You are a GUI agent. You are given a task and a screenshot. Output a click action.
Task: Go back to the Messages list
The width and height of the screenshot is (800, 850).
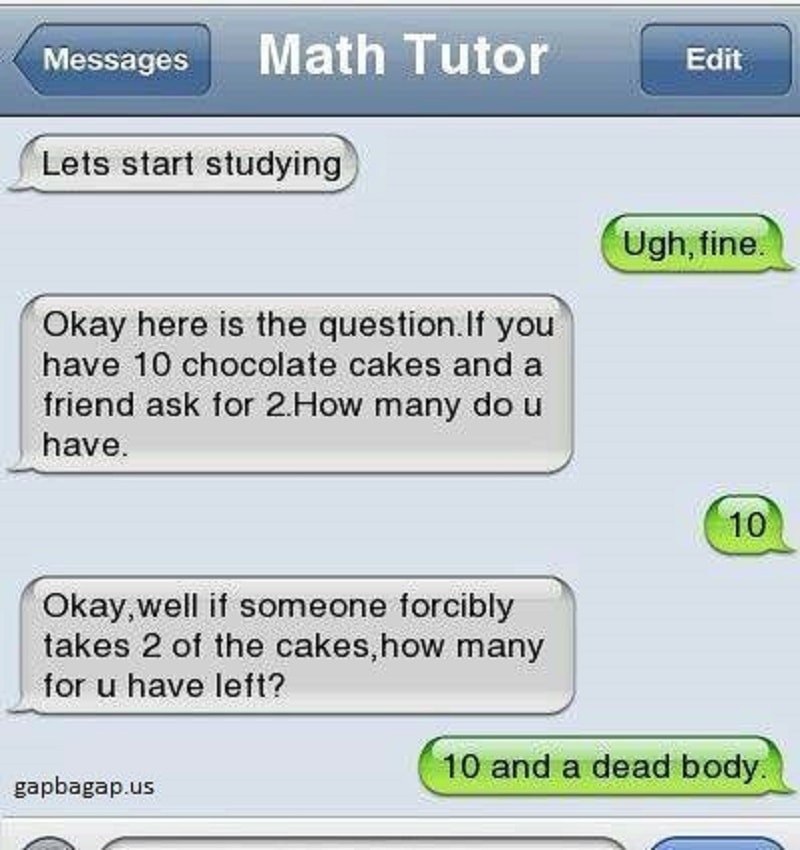[112, 59]
